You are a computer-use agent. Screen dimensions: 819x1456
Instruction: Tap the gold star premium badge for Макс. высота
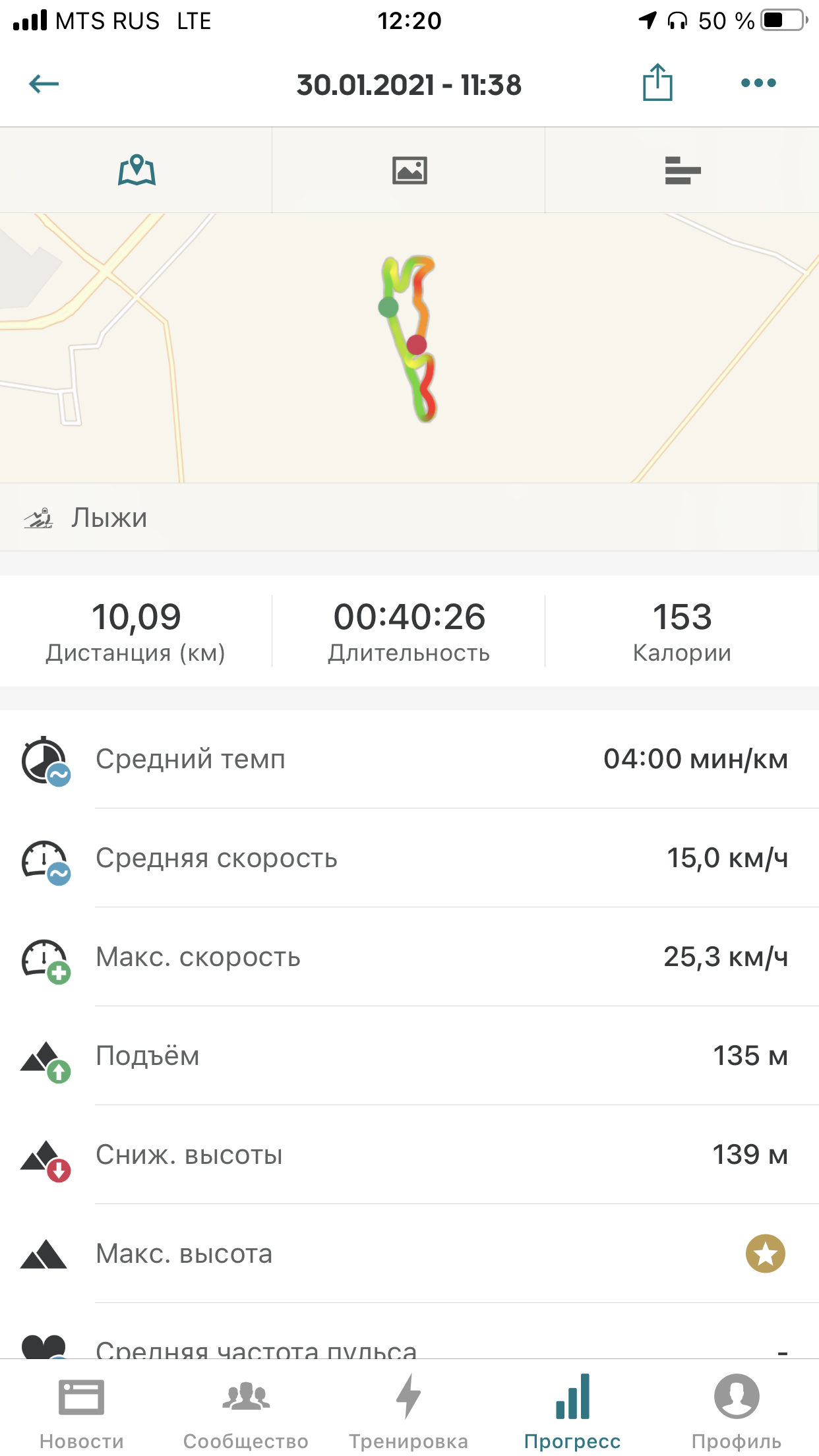(x=765, y=1253)
